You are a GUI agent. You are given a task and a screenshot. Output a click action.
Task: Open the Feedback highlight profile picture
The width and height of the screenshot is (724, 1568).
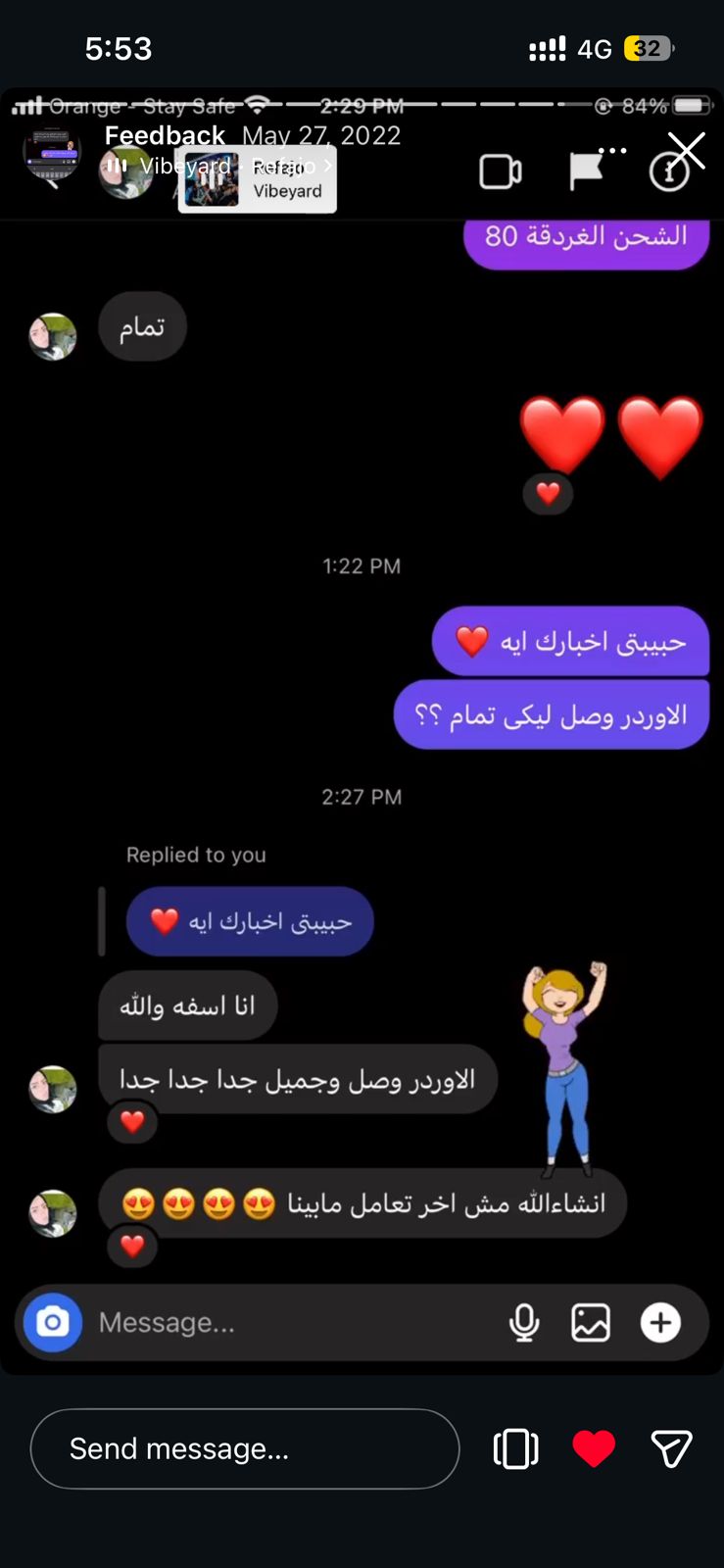pyautogui.click(x=52, y=154)
